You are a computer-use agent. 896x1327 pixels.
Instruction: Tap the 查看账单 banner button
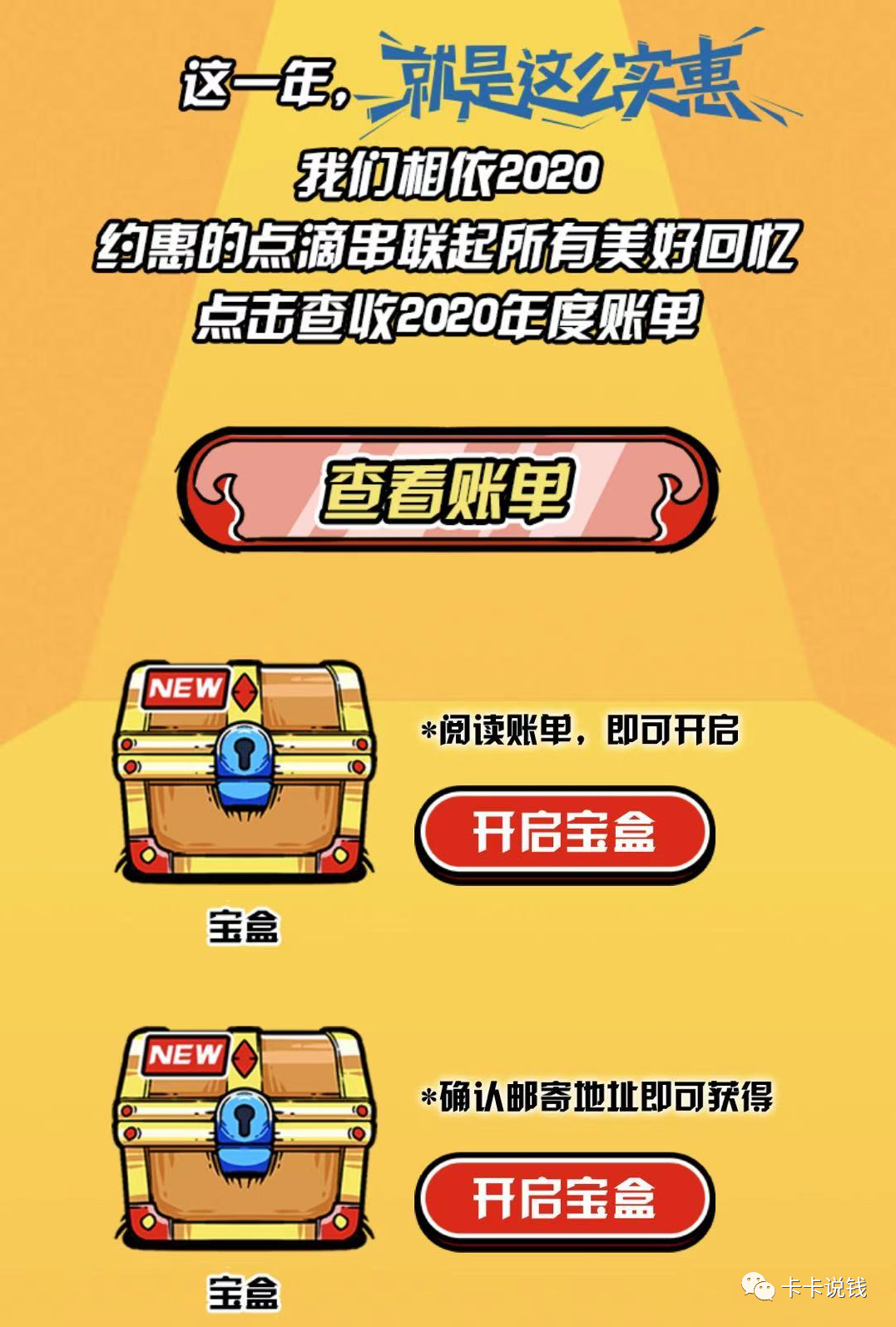pyautogui.click(x=447, y=491)
